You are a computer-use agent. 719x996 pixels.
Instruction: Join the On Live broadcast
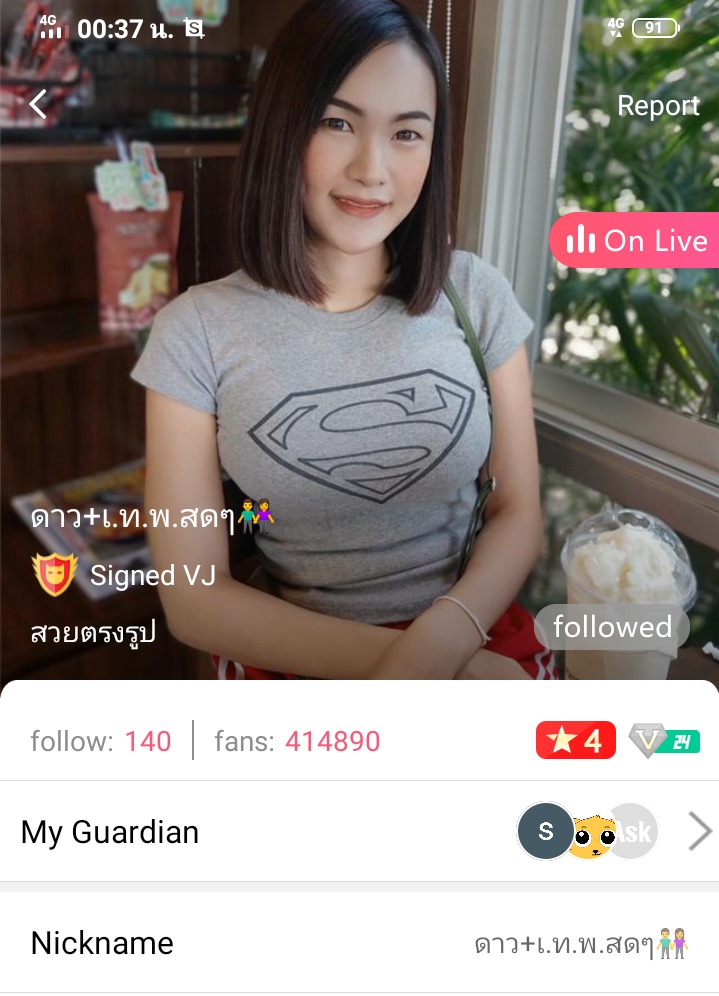coord(636,241)
